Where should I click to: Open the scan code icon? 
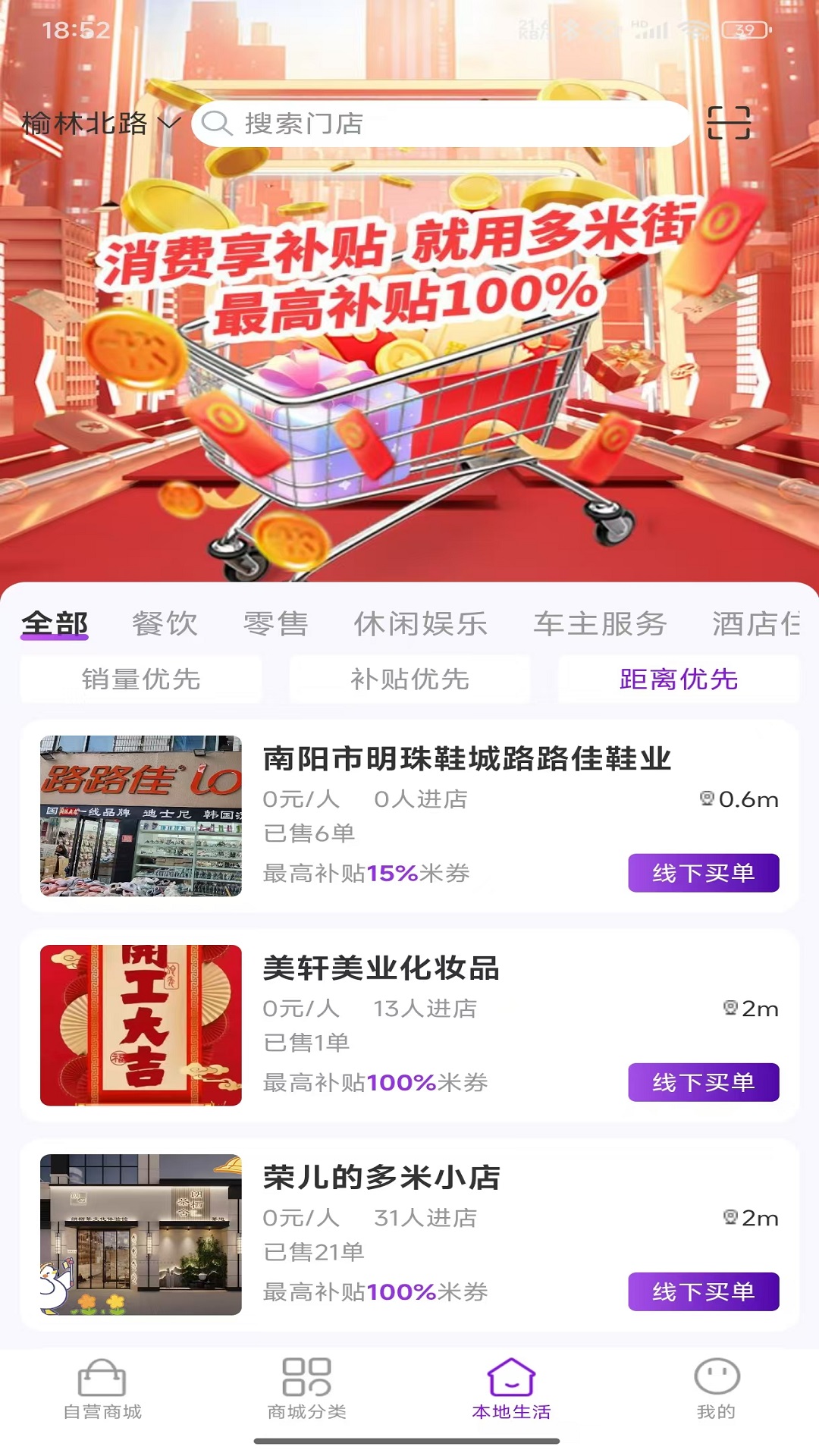[729, 123]
